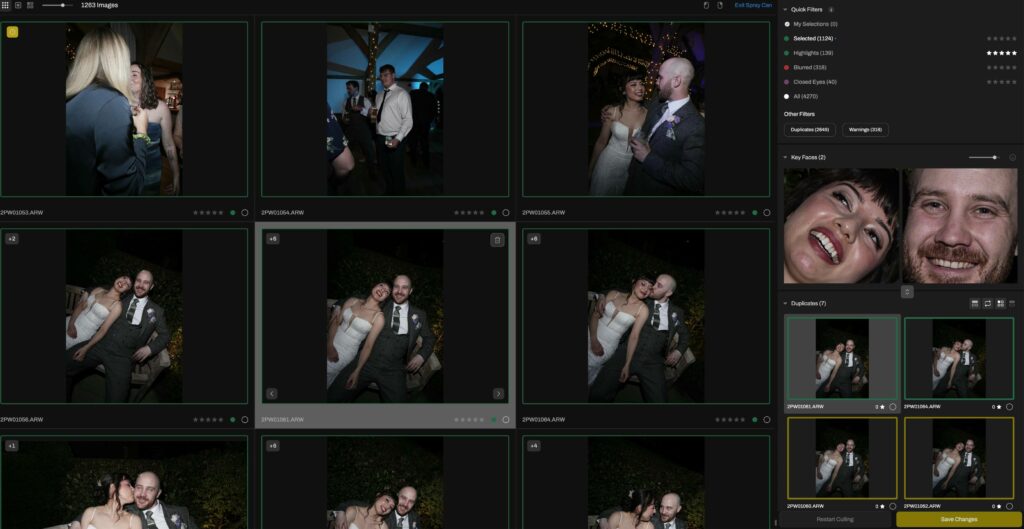Show All (4270) images

pyautogui.click(x=806, y=96)
